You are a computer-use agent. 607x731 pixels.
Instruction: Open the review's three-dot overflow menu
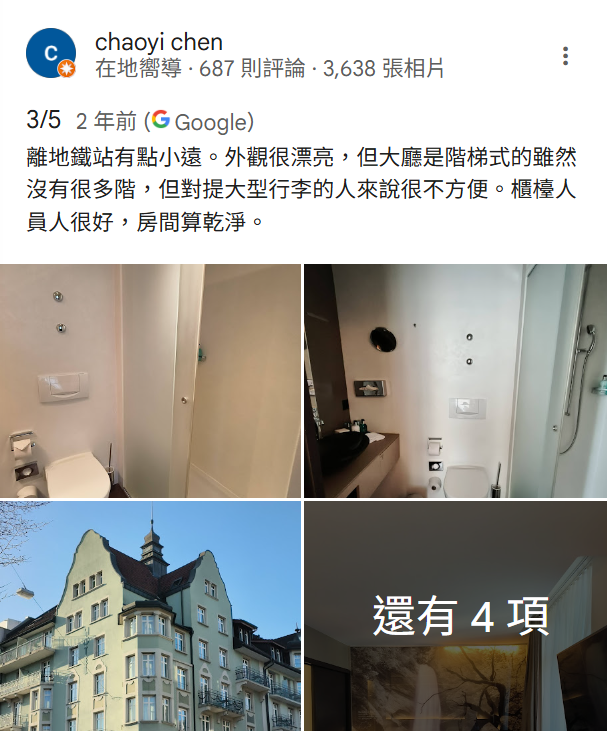[566, 56]
